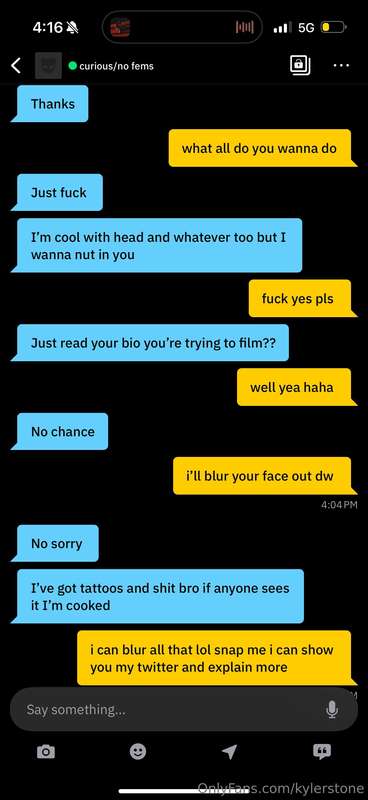The width and height of the screenshot is (368, 800).
Task: Open the three-dot overflow menu
Action: 341,65
